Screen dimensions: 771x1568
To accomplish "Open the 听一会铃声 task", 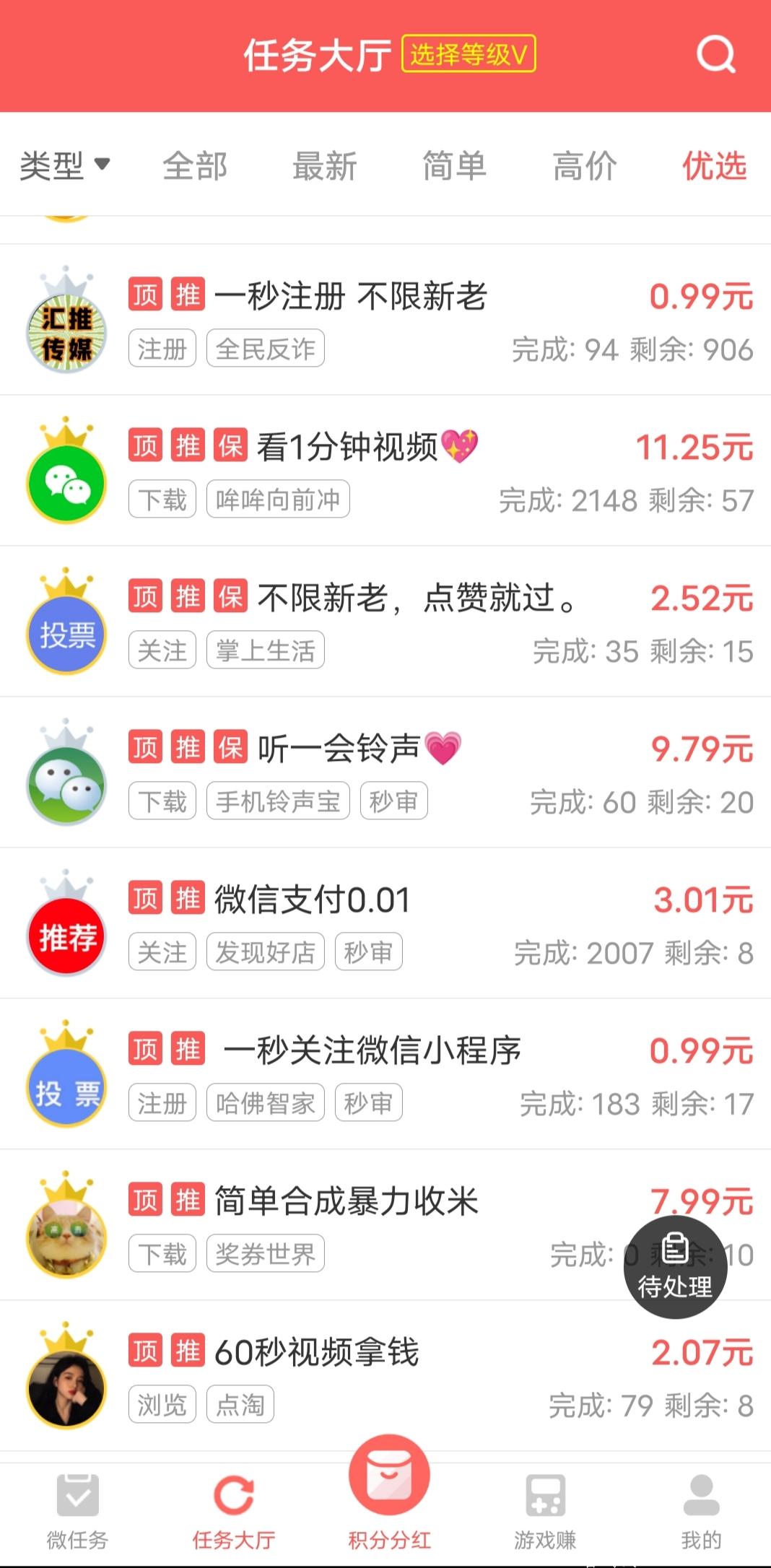I will tap(385, 772).
